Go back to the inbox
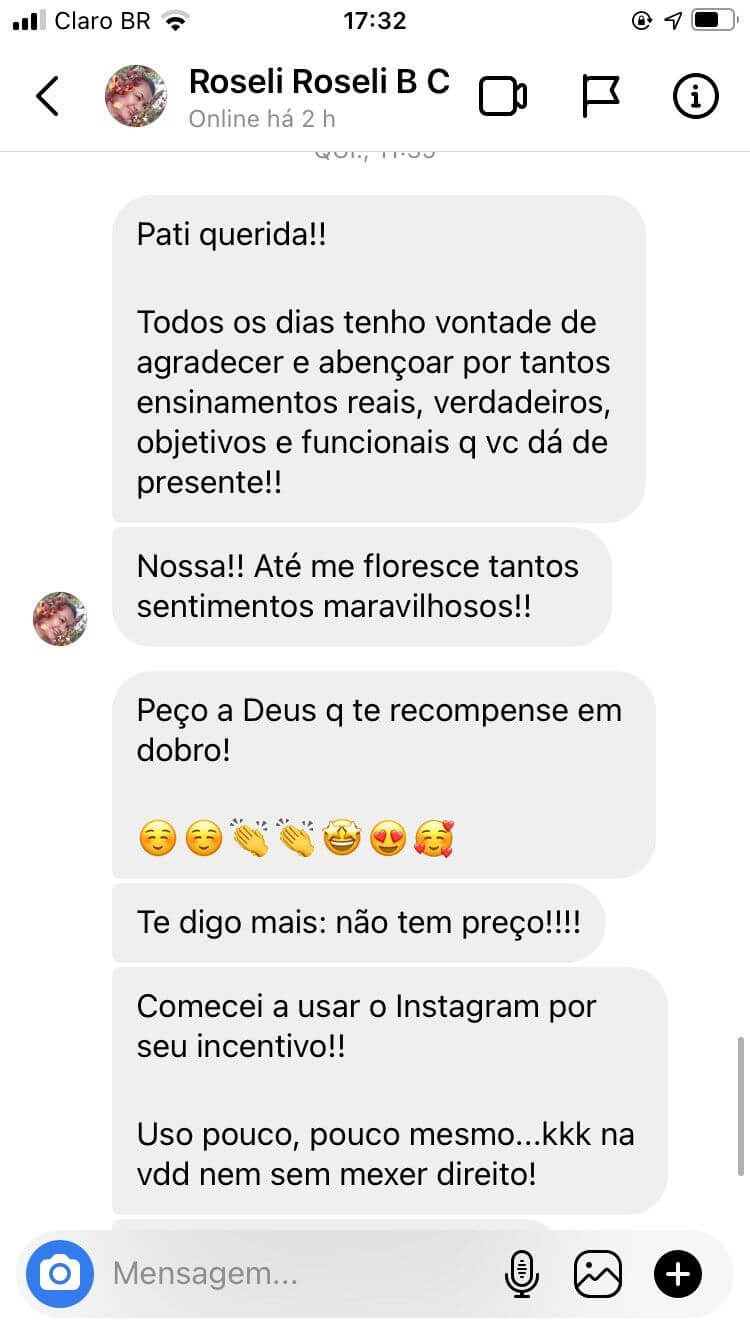The height and width of the screenshot is (1334, 750). click(47, 96)
